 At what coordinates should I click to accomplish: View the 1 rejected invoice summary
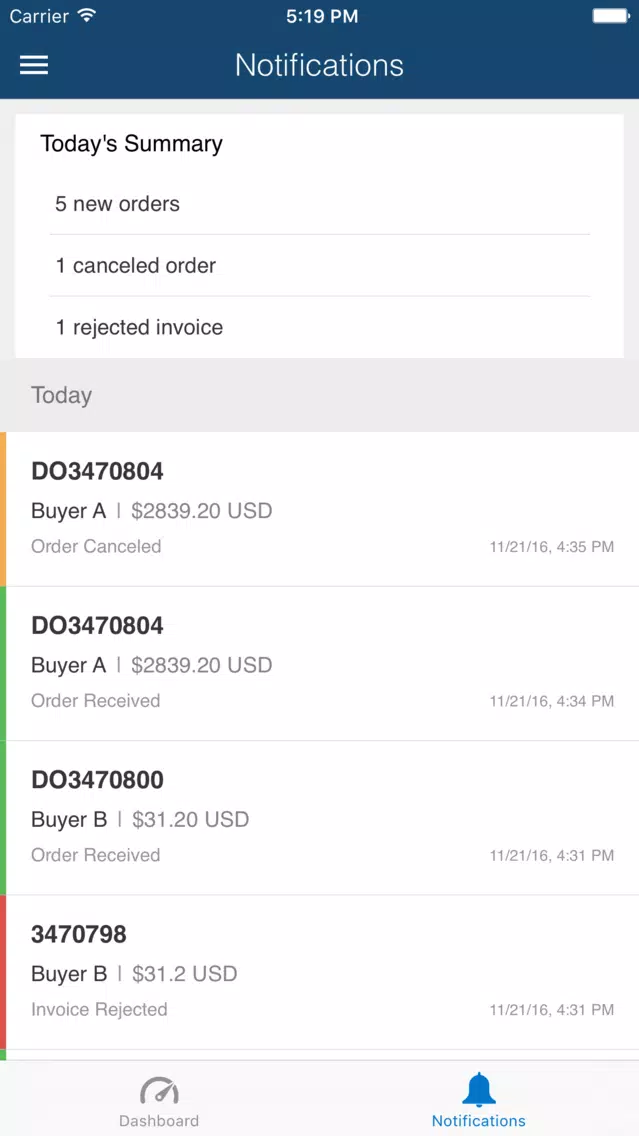(320, 327)
